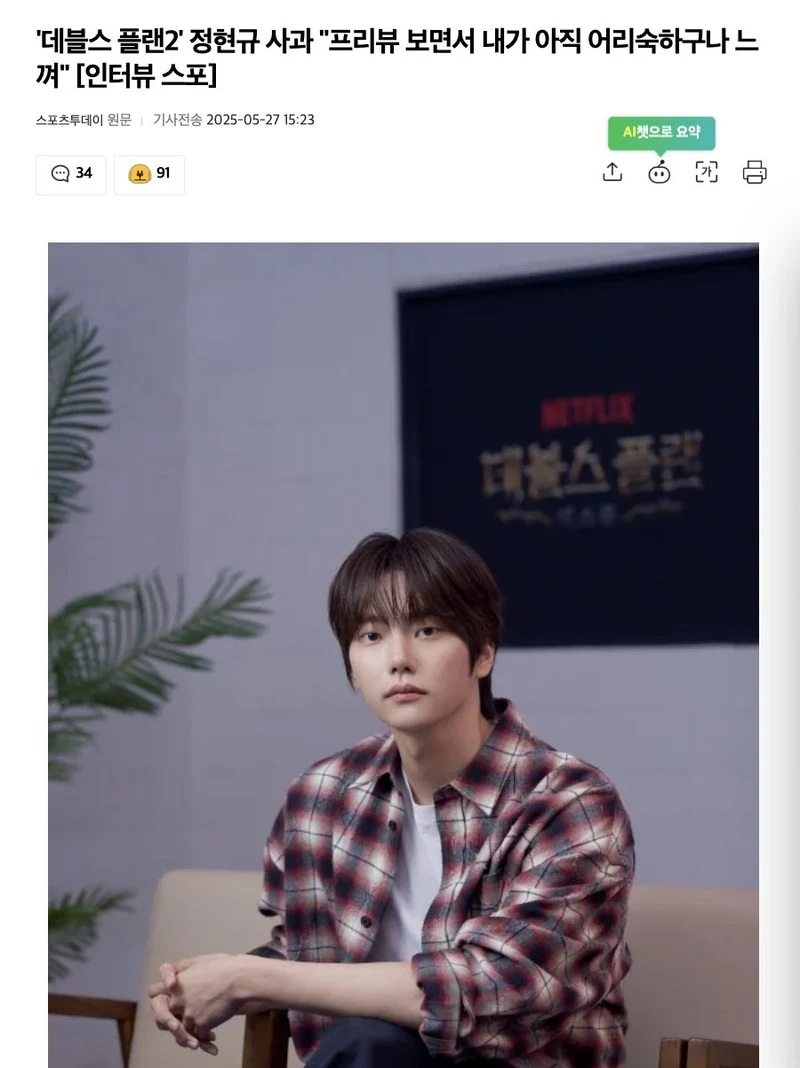Open the 91 reactions button
This screenshot has height=1068, width=800.
149,174
